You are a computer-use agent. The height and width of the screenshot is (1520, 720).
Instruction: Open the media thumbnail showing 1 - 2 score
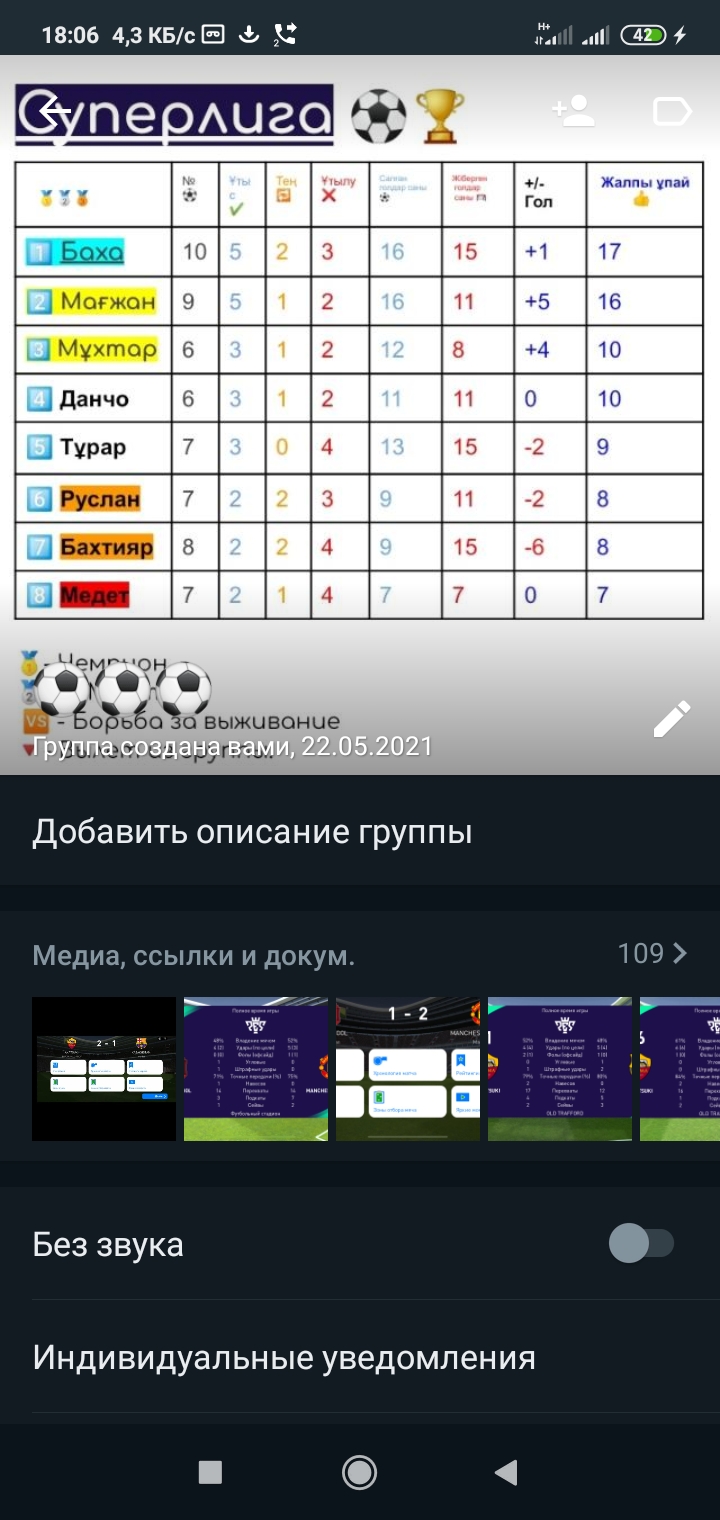[x=408, y=1069]
